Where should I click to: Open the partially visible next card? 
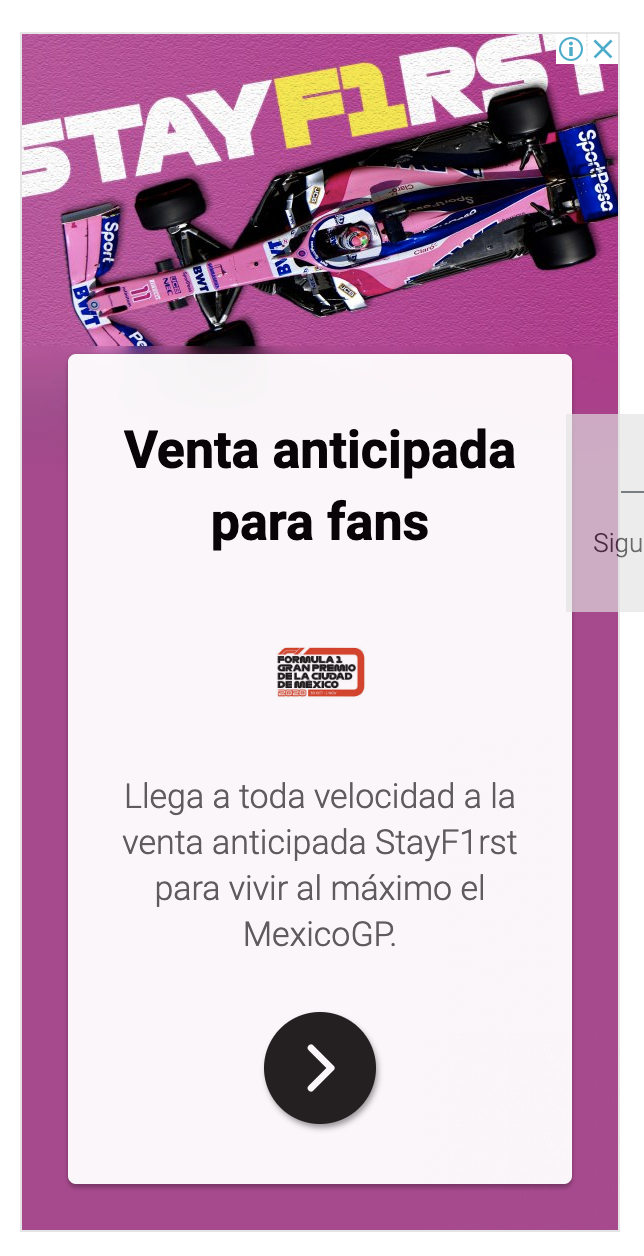pos(607,512)
